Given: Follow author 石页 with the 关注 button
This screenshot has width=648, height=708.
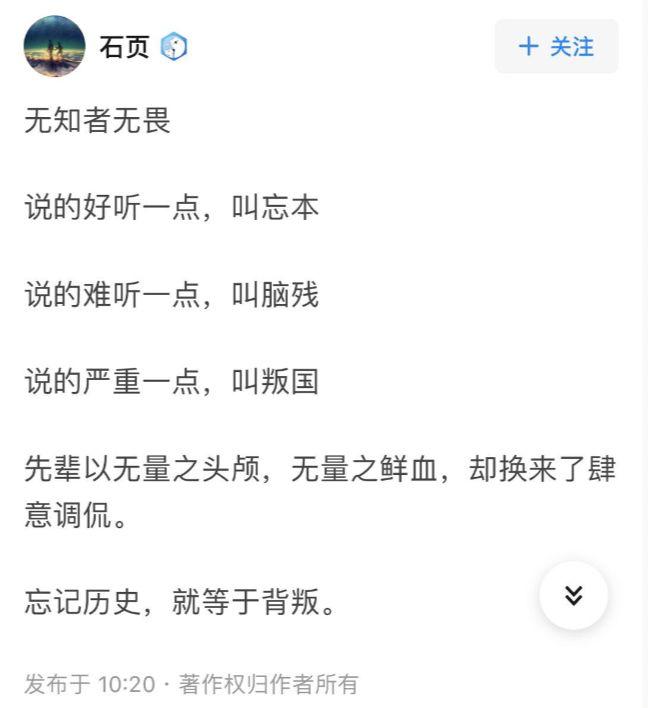Looking at the screenshot, I should point(556,47).
